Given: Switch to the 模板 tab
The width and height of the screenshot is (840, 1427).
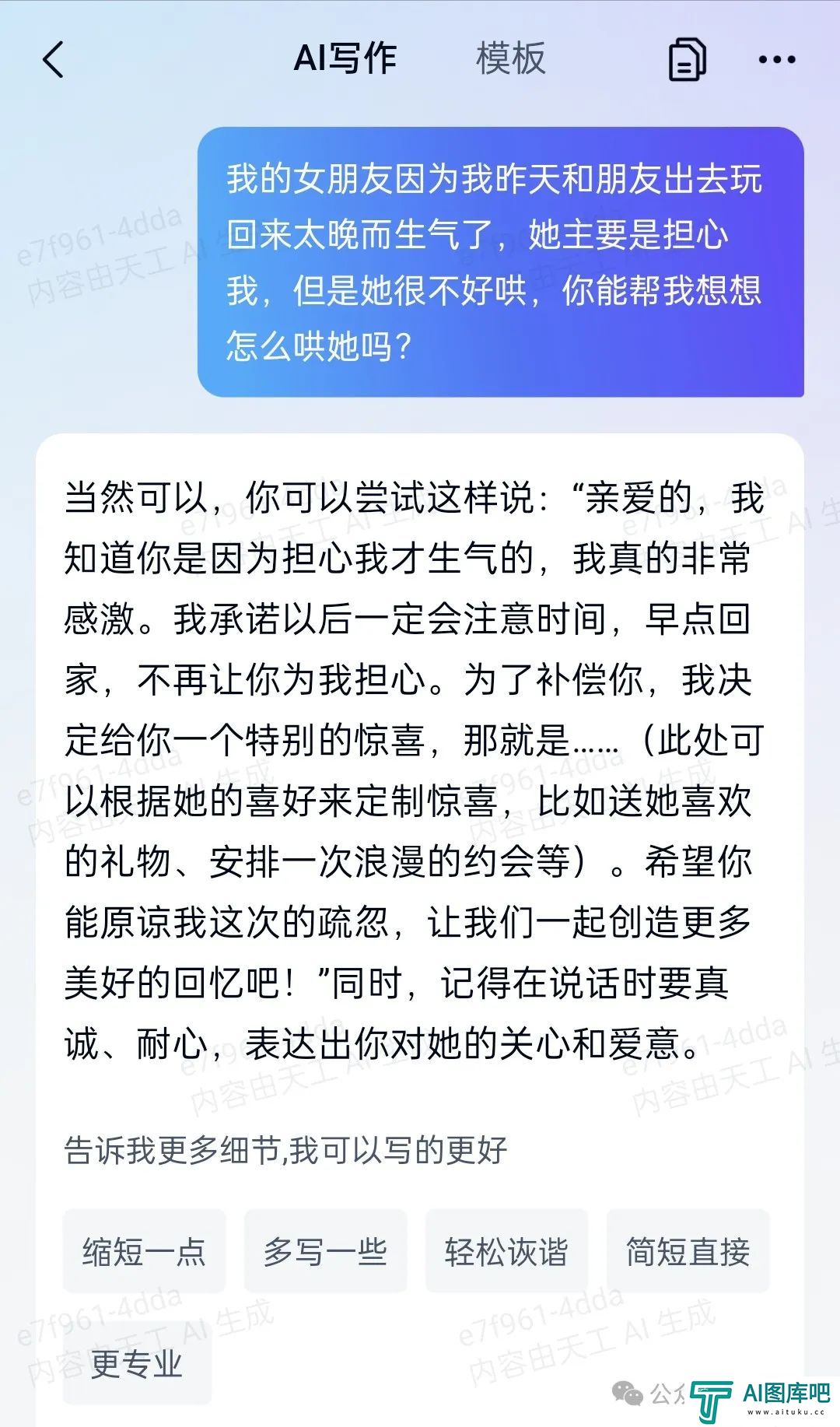Looking at the screenshot, I should point(511,59).
